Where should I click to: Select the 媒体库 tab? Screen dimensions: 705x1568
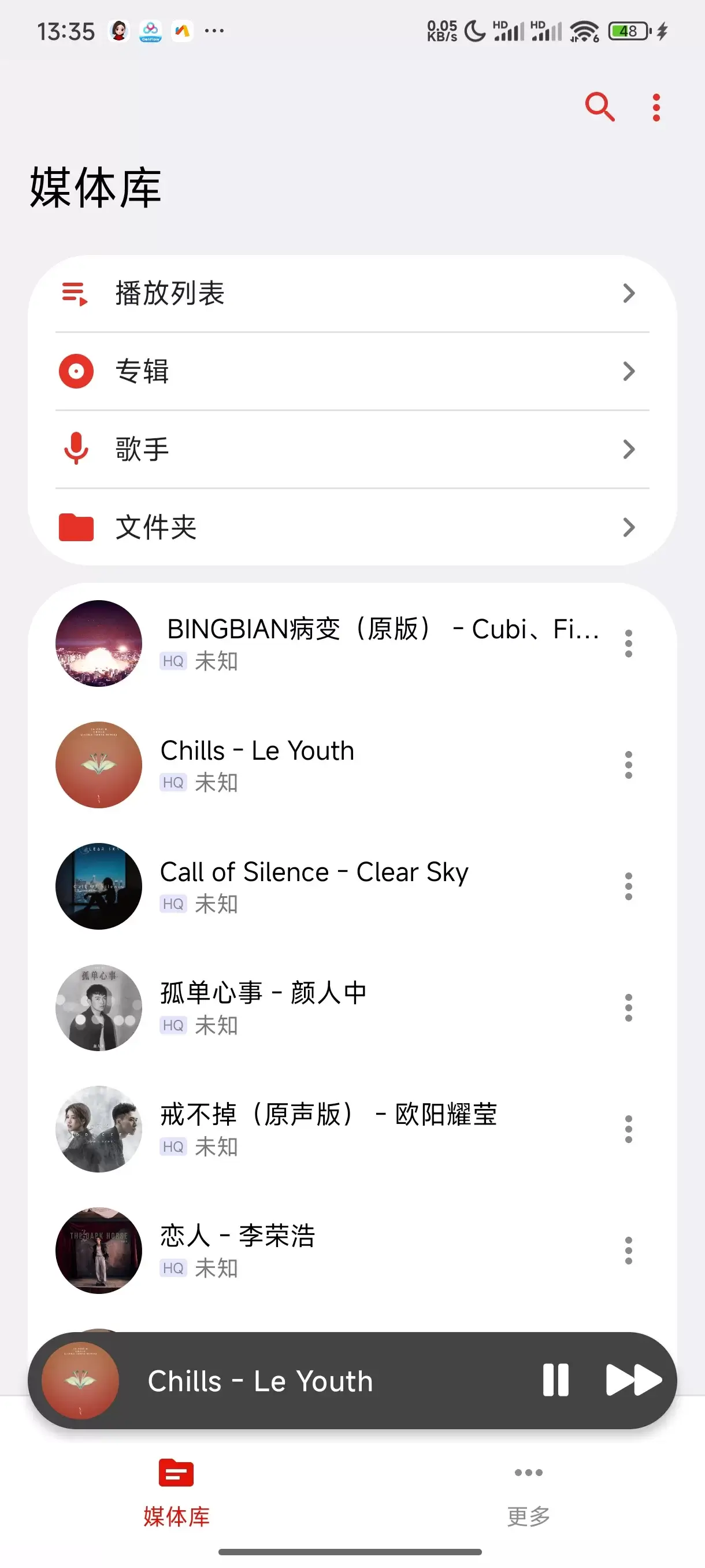click(176, 1495)
